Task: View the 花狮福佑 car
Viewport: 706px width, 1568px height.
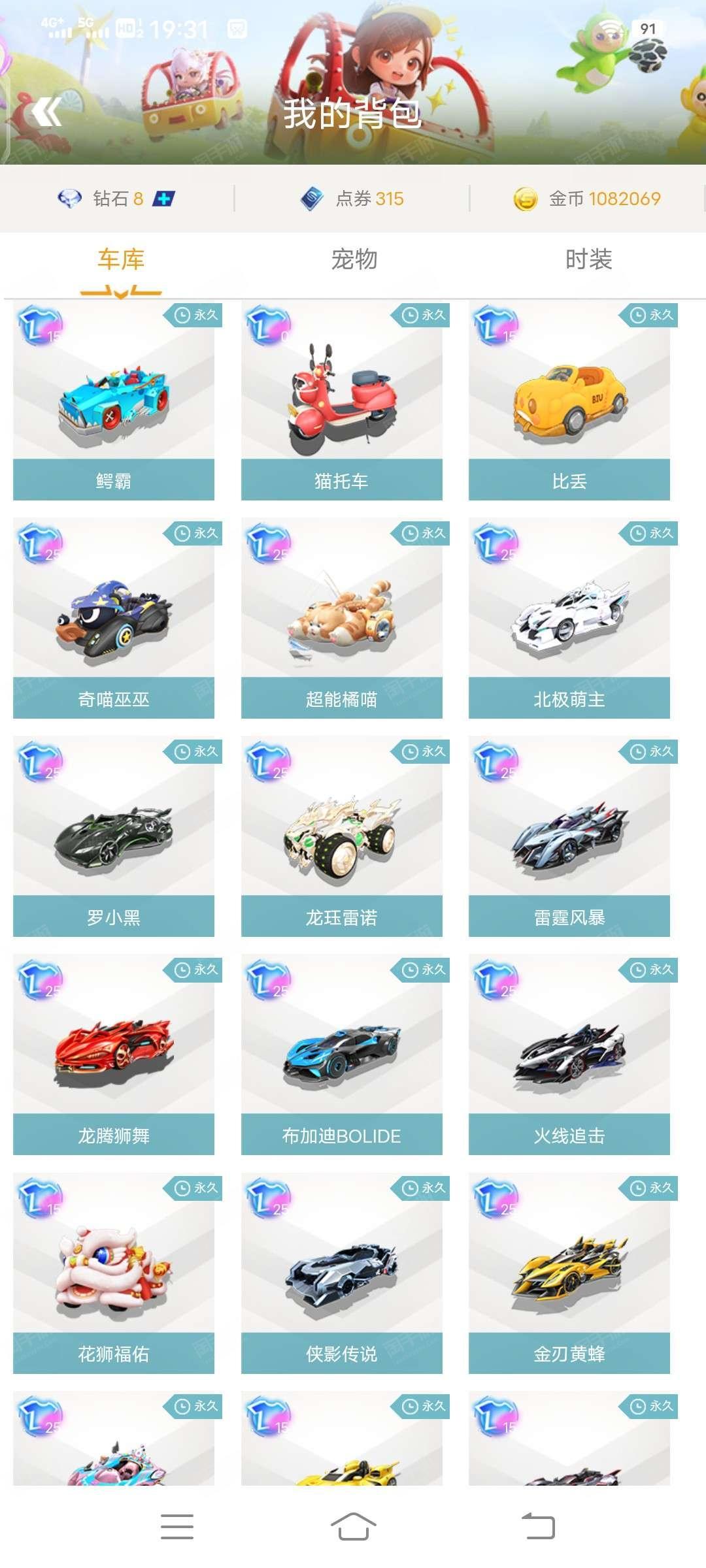Action: tap(114, 1274)
